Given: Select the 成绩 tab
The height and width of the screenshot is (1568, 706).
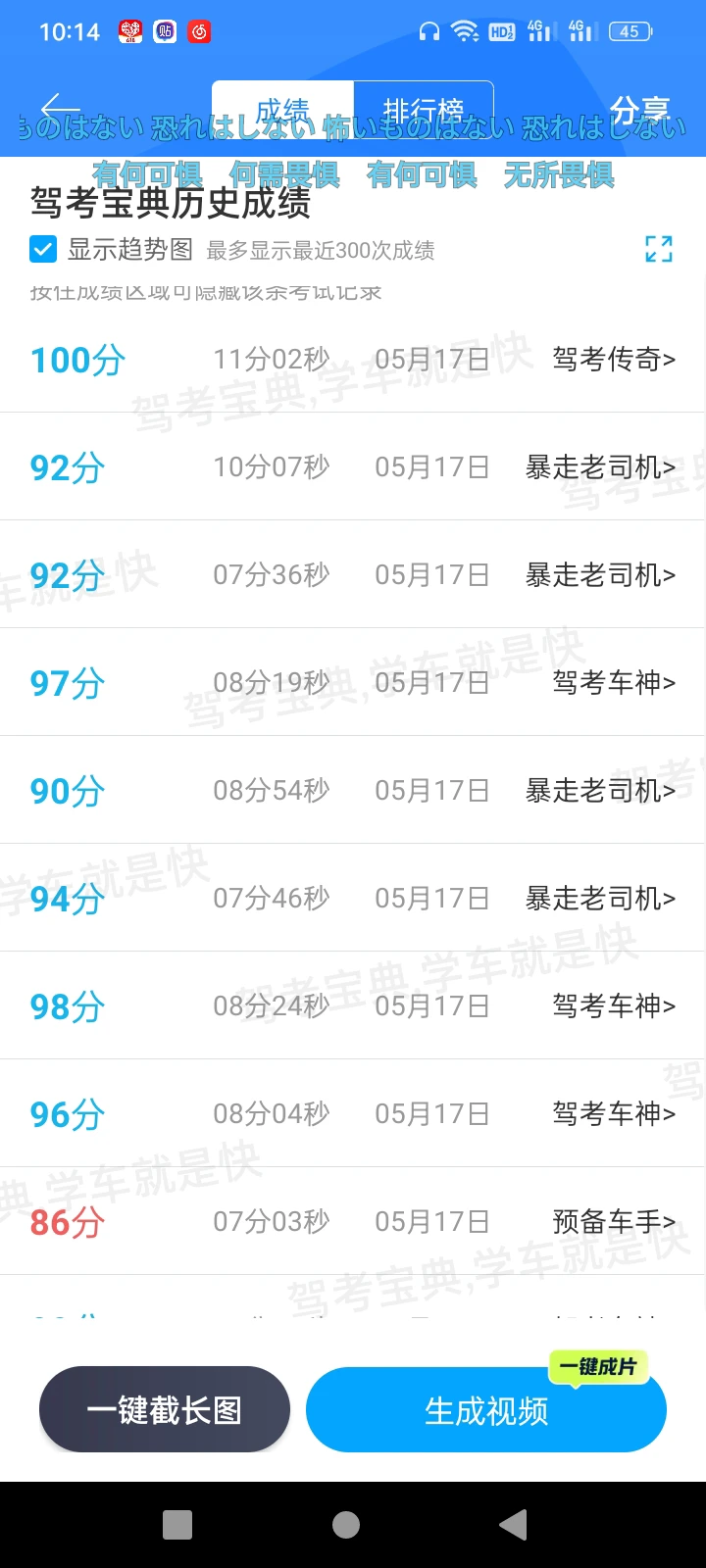Looking at the screenshot, I should (x=282, y=110).
